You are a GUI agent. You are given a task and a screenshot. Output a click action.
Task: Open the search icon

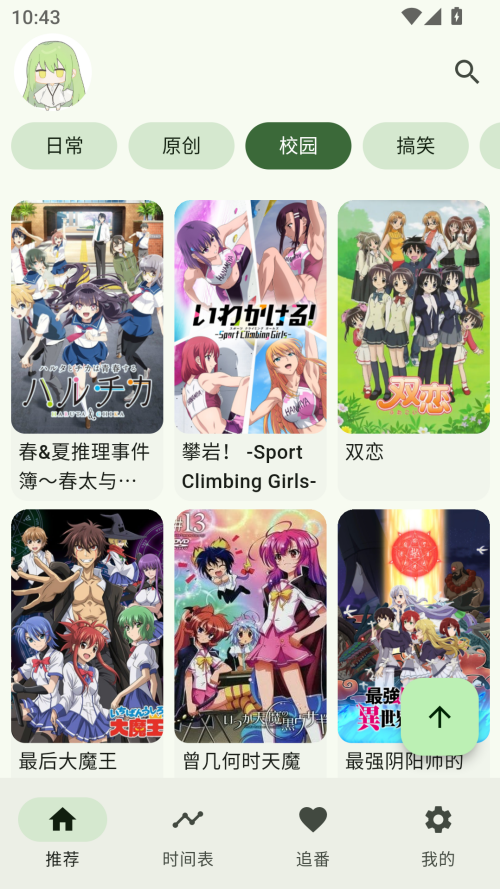pos(467,72)
